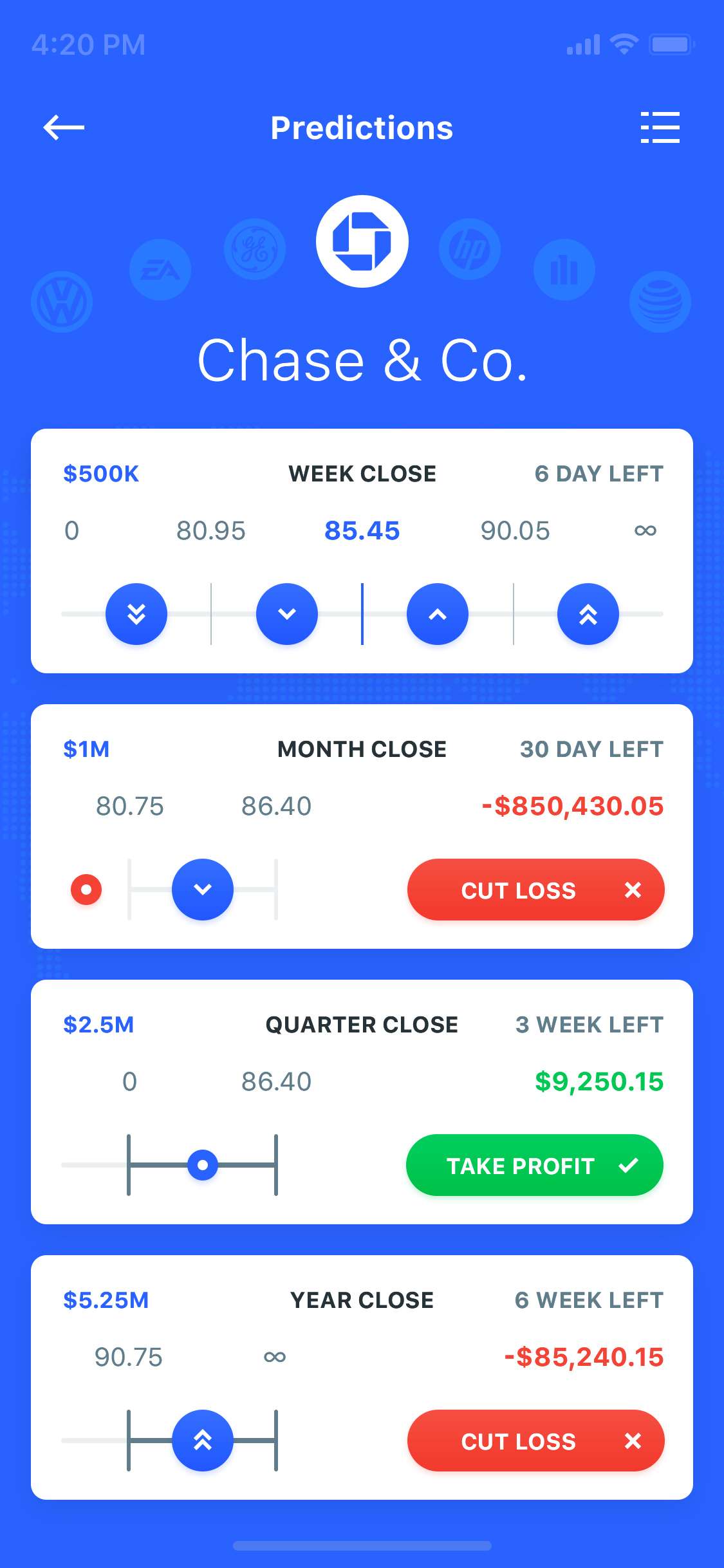
Task: Tap the double-up arrow on Year Close
Action: point(203,1441)
